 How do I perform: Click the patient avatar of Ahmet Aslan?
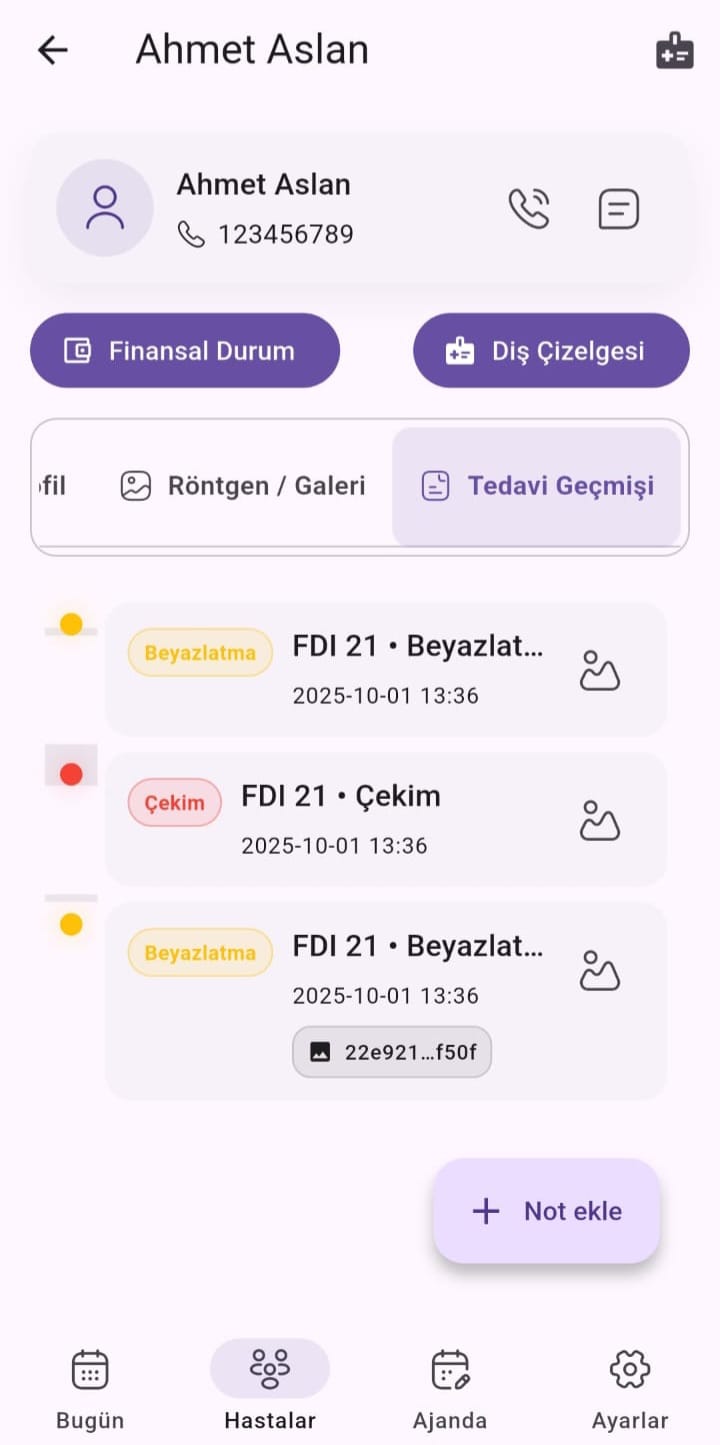(105, 207)
